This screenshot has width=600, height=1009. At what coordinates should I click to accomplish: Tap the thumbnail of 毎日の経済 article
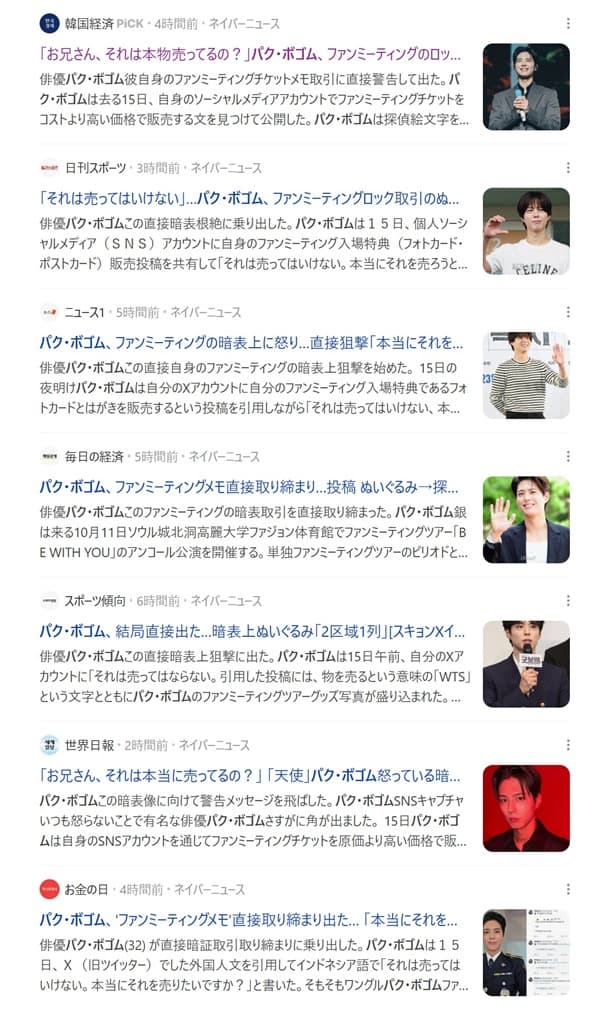[x=526, y=519]
